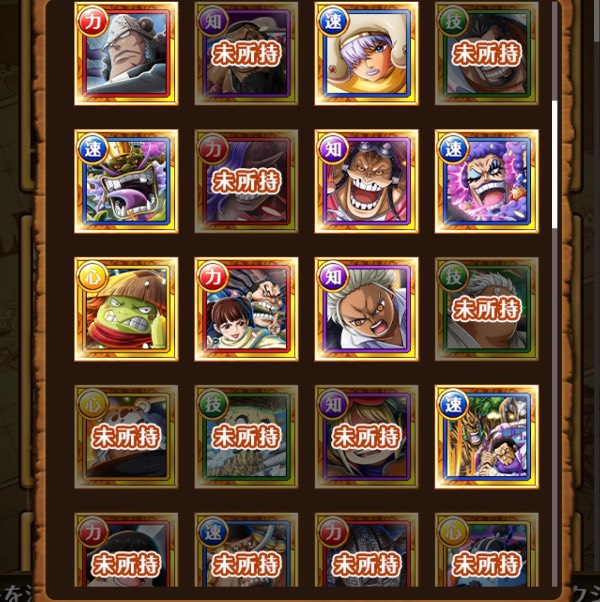The height and width of the screenshot is (602, 600).
Task: Open the owned card with yellow and purple swordsman
Action: coord(486,436)
